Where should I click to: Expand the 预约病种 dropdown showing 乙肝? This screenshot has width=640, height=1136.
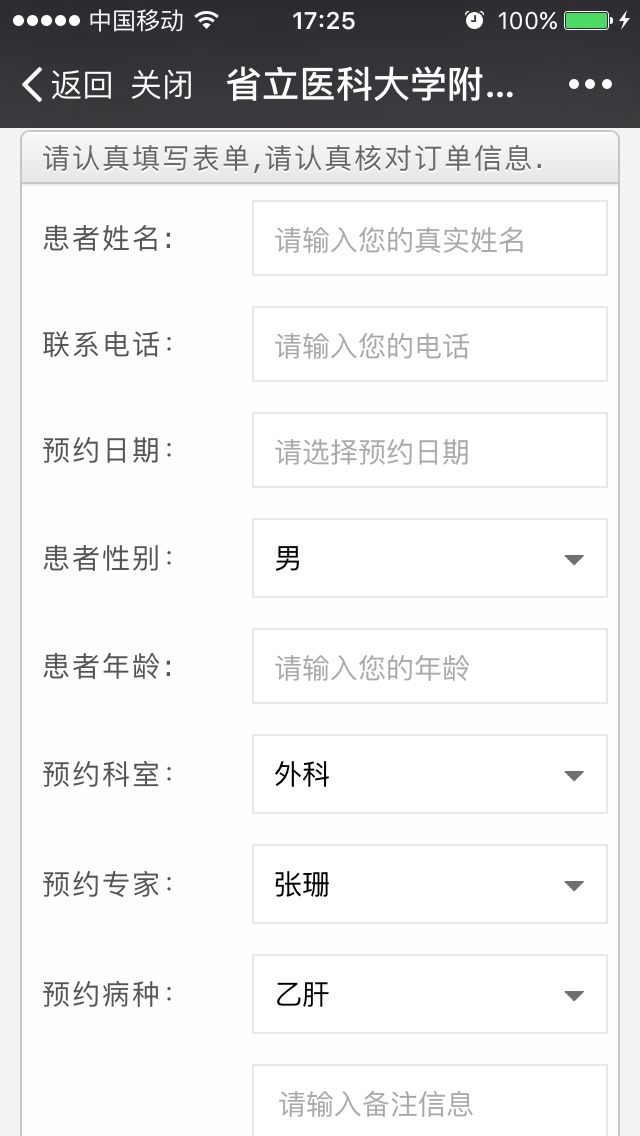click(x=429, y=994)
